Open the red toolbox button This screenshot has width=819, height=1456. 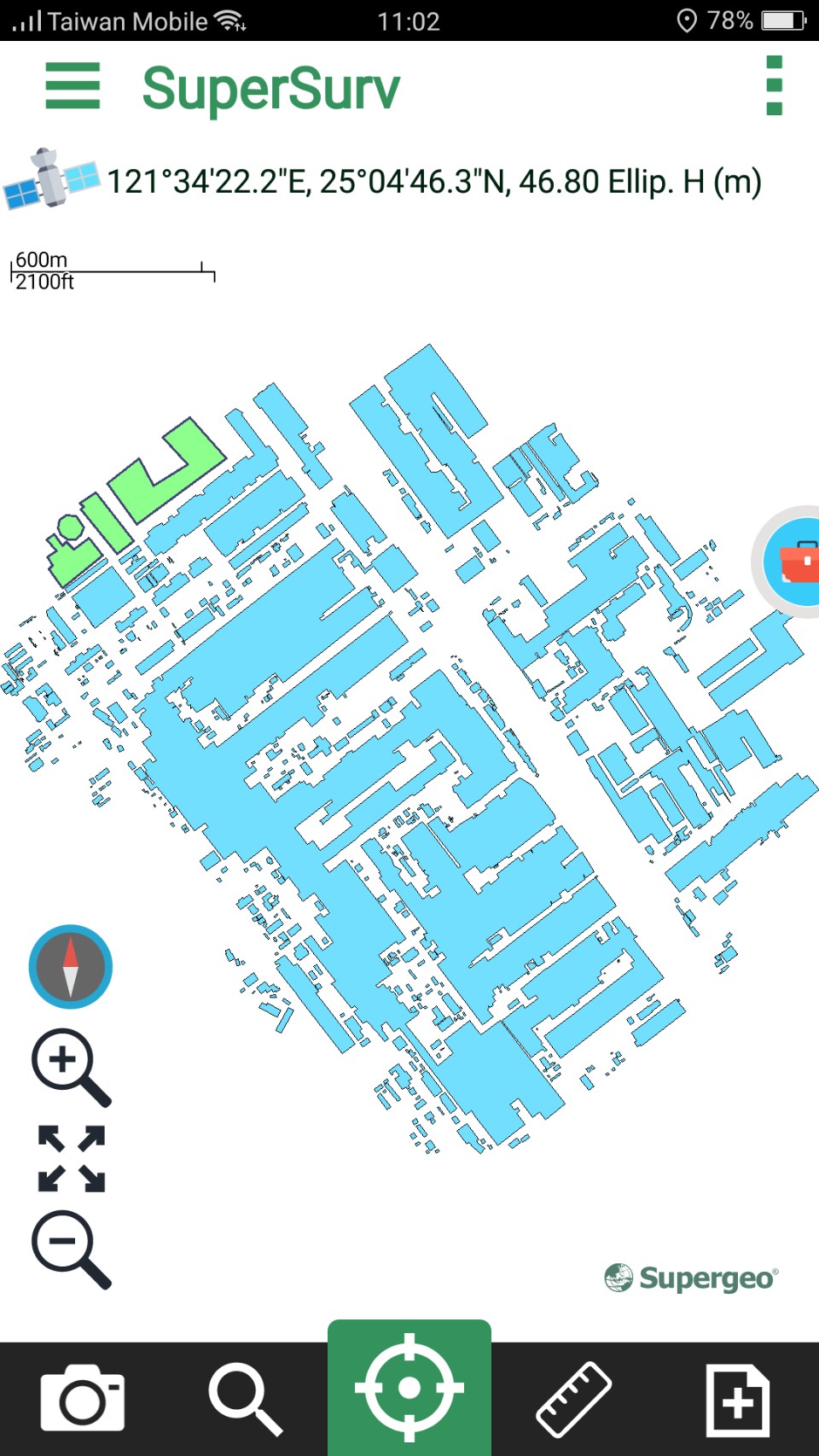tap(795, 562)
